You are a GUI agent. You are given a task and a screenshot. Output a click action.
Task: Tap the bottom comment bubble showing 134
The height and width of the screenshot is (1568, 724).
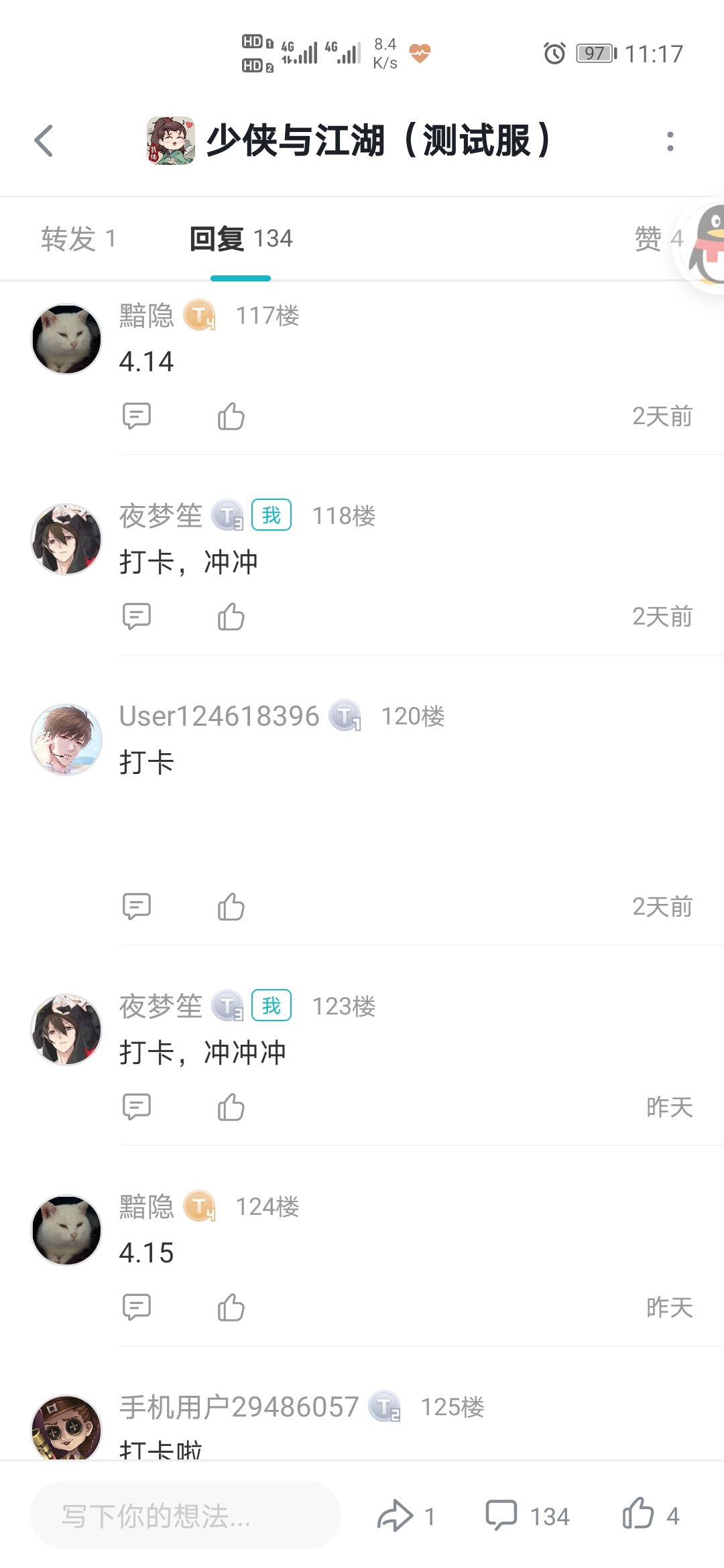[501, 1516]
